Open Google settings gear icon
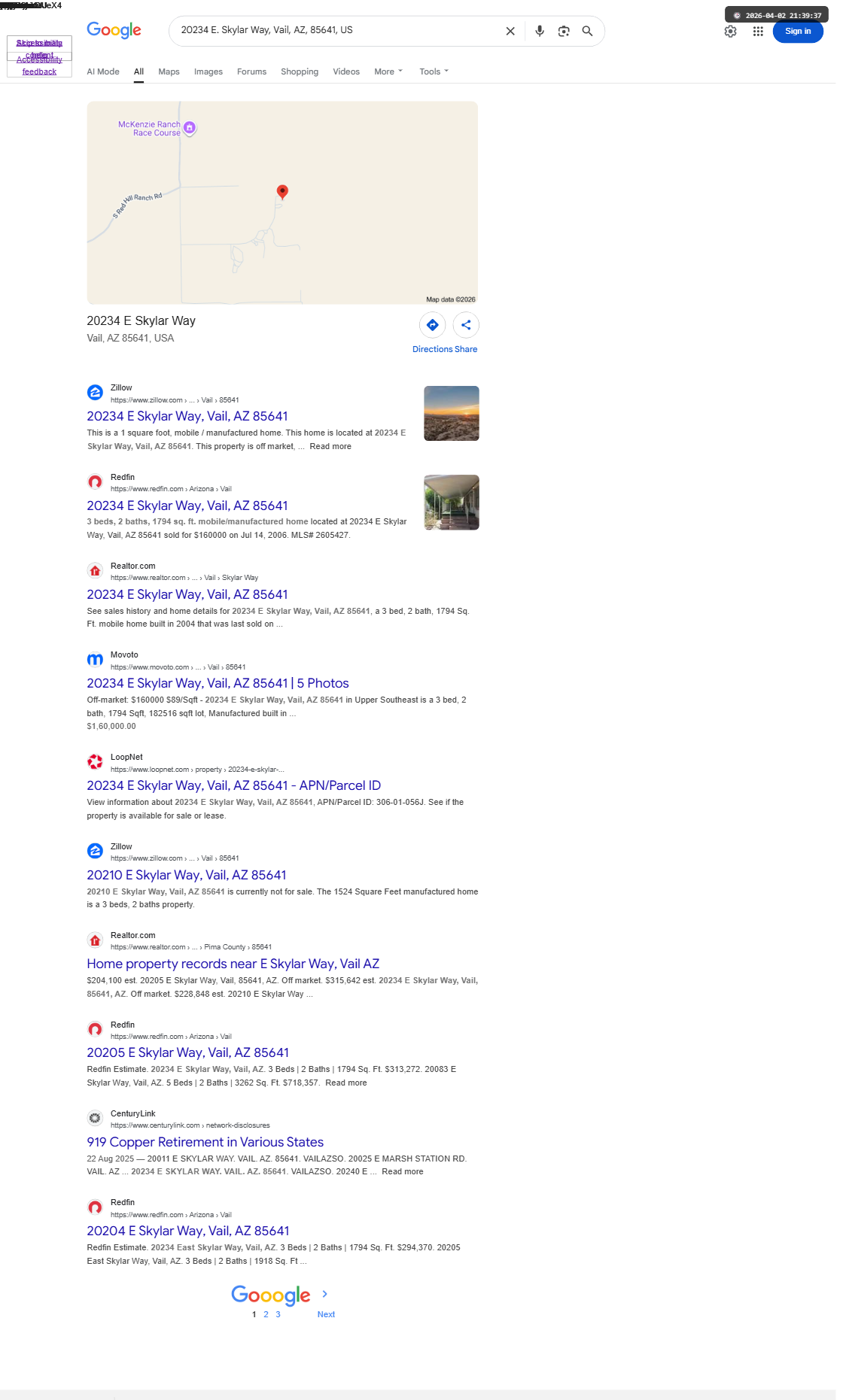The width and height of the screenshot is (846, 1400). click(x=730, y=31)
